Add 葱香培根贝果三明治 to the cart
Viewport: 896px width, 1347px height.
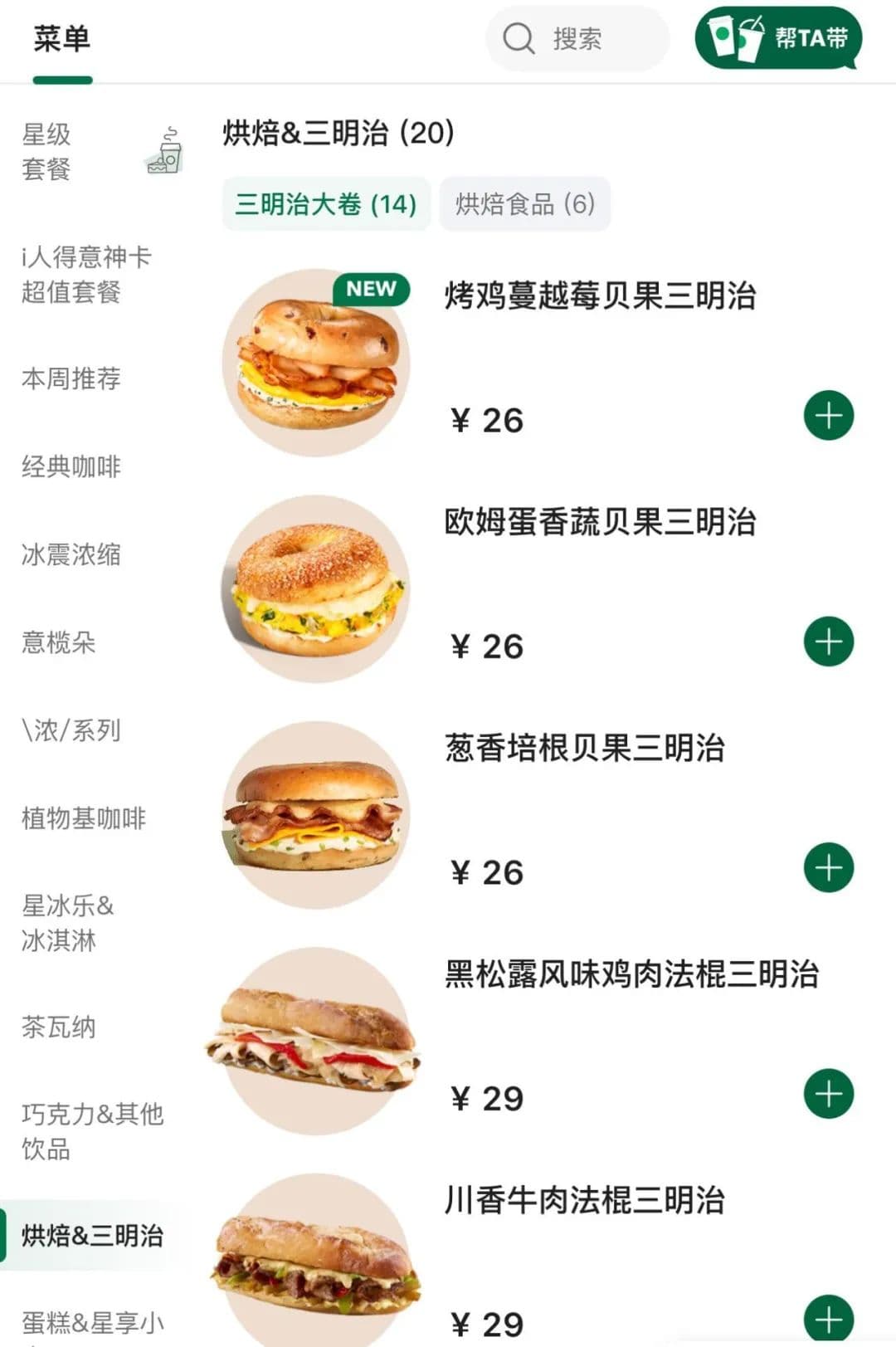(x=829, y=868)
